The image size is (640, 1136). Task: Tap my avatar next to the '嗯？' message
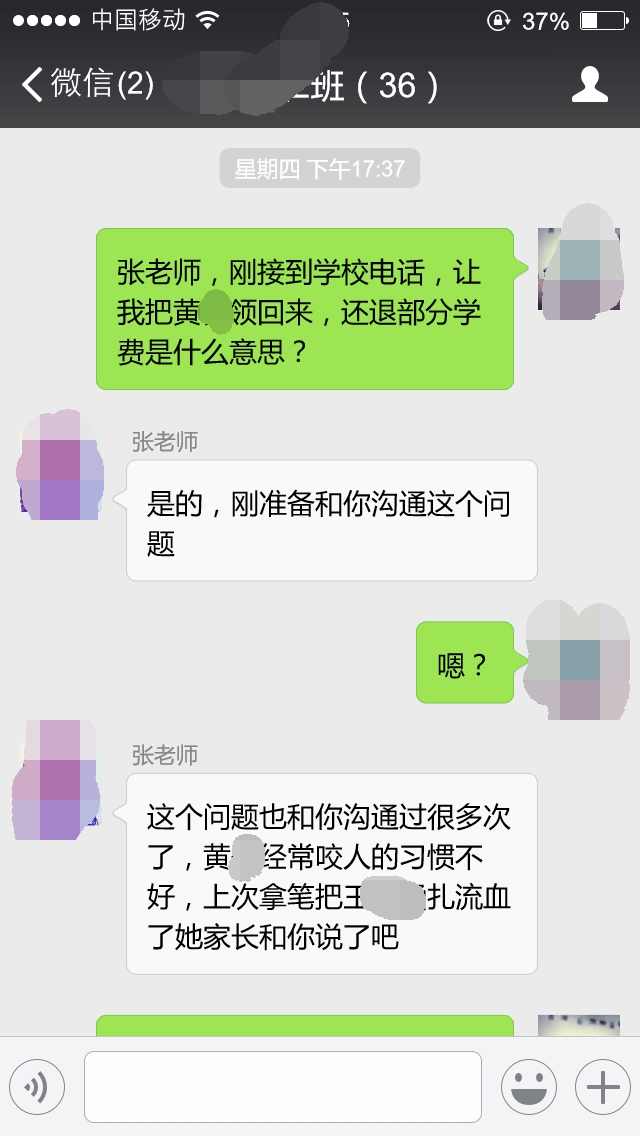pyautogui.click(x=576, y=662)
